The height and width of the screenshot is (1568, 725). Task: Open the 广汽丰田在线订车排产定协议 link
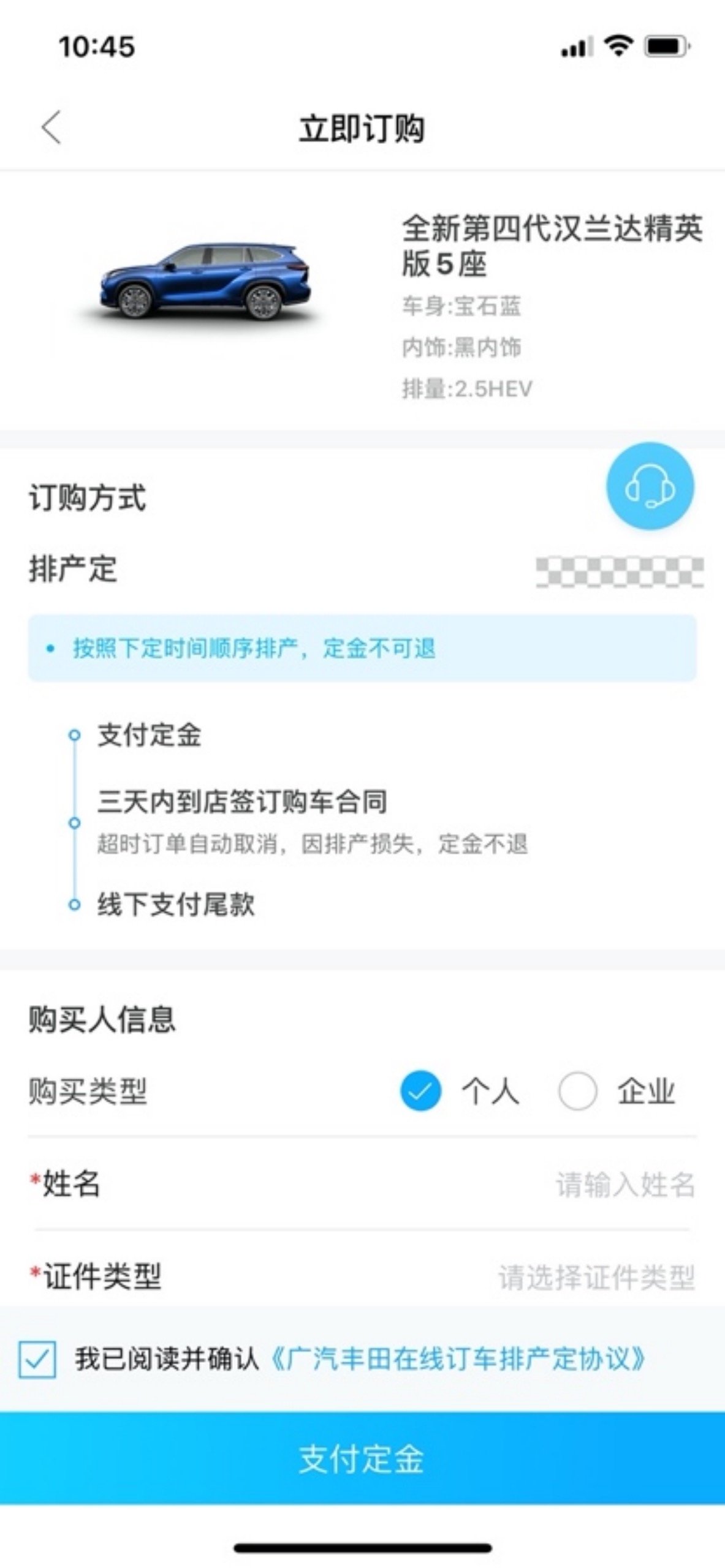pos(458,1359)
